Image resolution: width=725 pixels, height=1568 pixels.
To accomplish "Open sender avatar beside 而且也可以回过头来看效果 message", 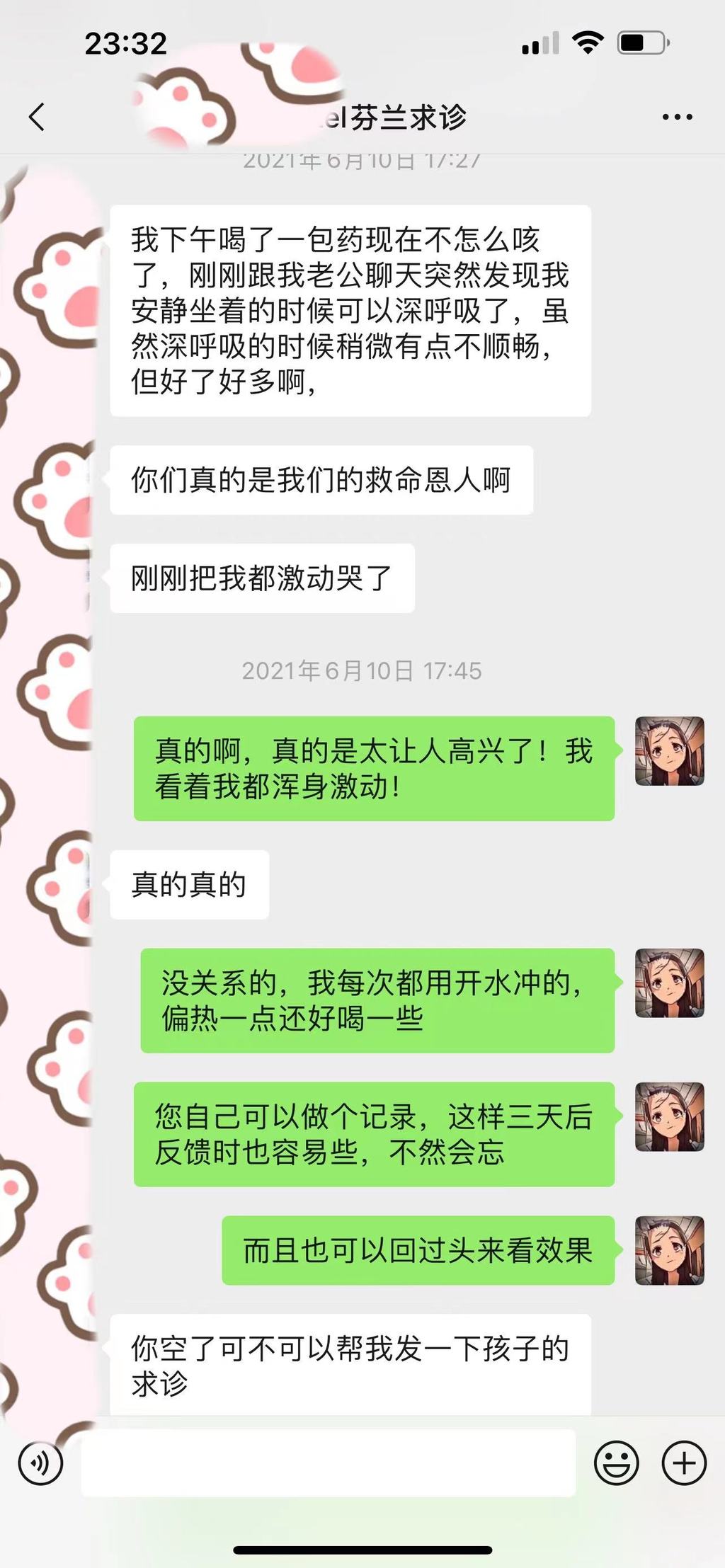I will tap(669, 1251).
